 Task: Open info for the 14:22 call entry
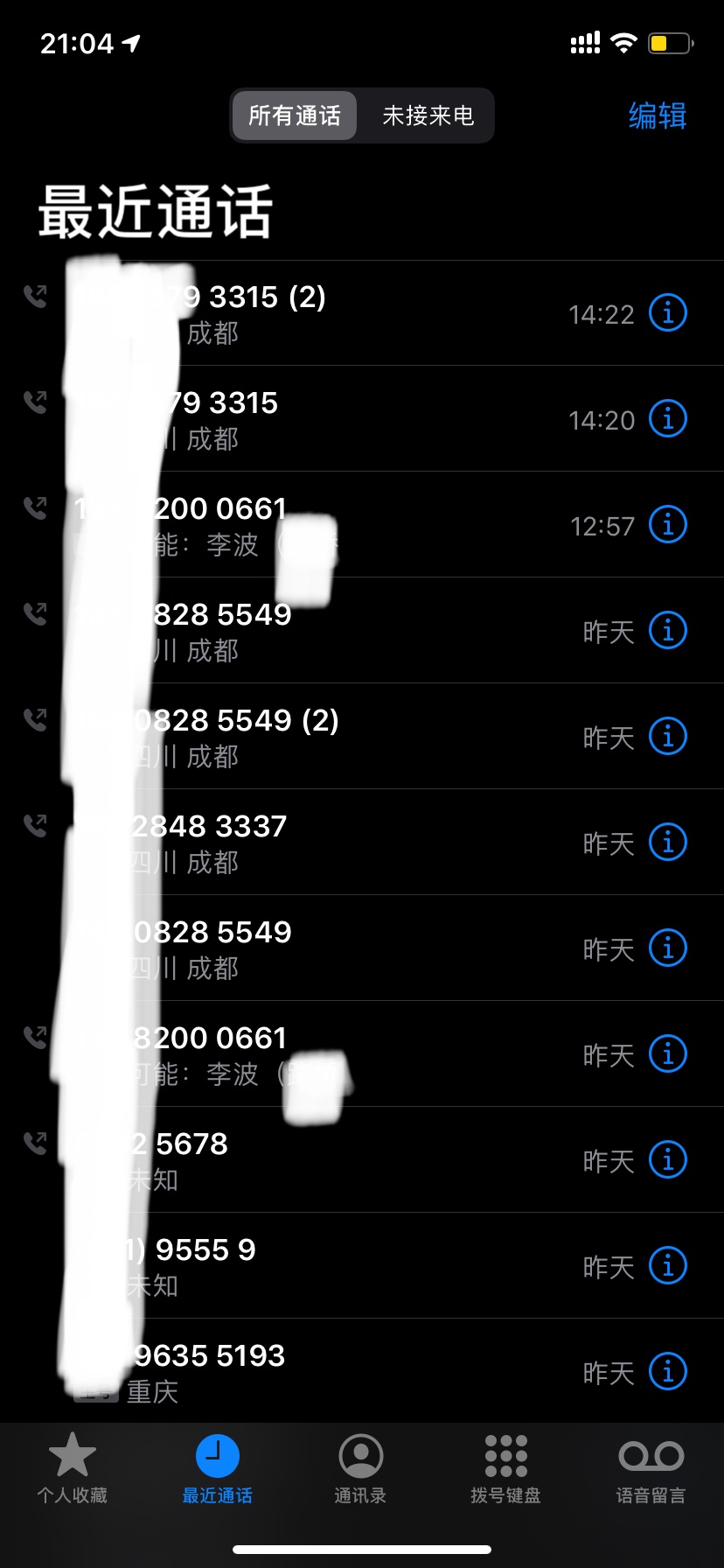pyautogui.click(x=667, y=312)
